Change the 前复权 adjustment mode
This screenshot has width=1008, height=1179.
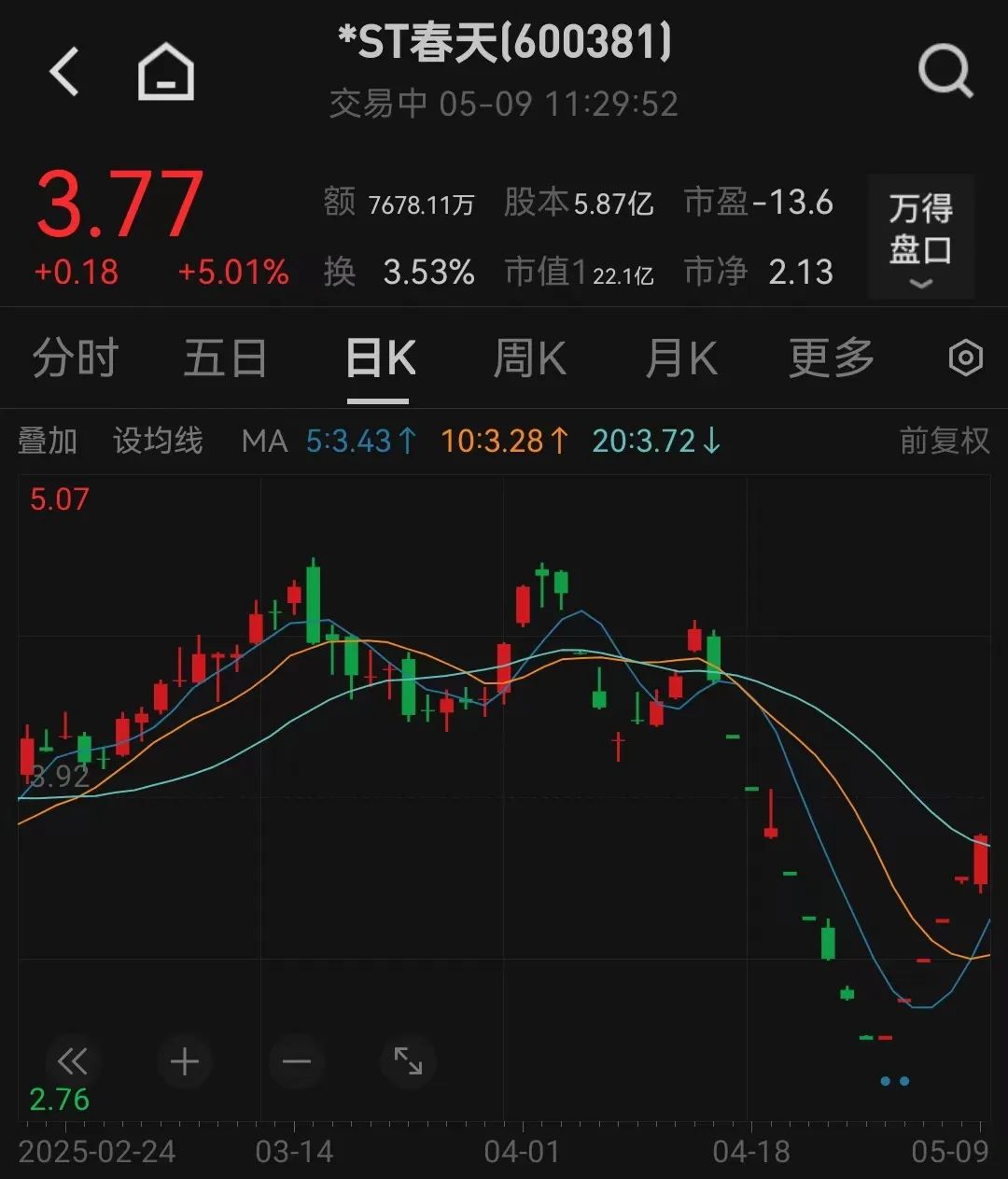coord(944,441)
